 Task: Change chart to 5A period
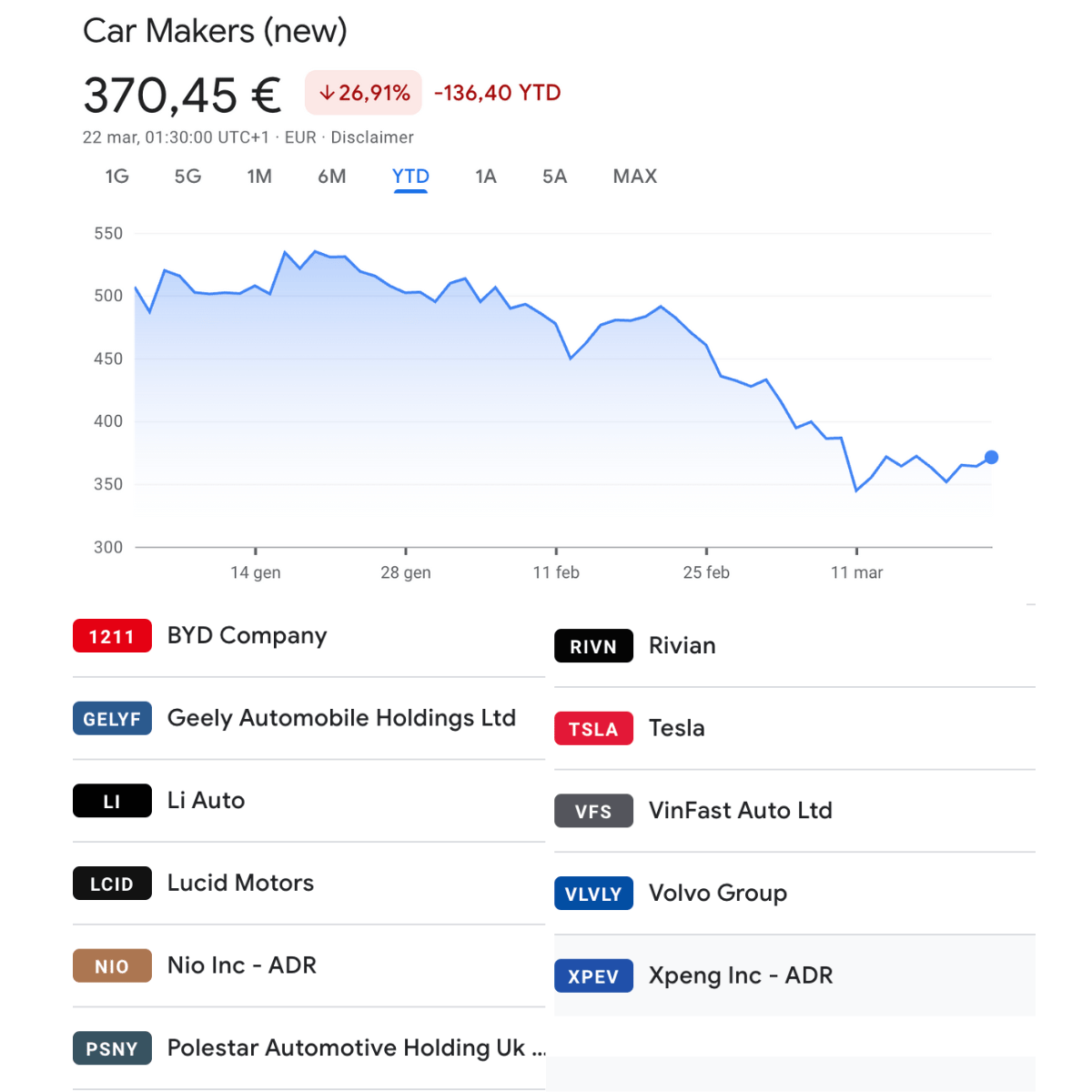(554, 177)
